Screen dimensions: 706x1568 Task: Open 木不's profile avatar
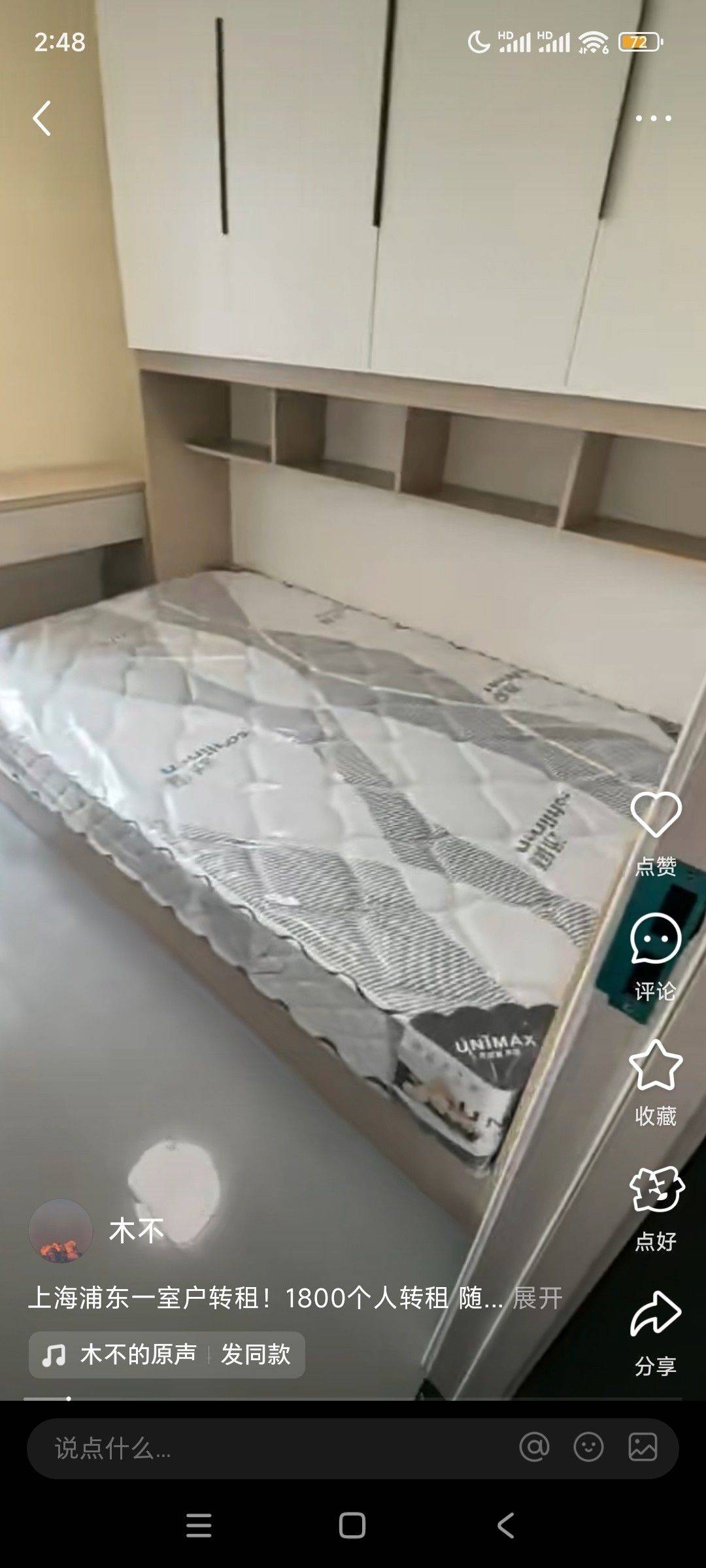[x=61, y=1231]
